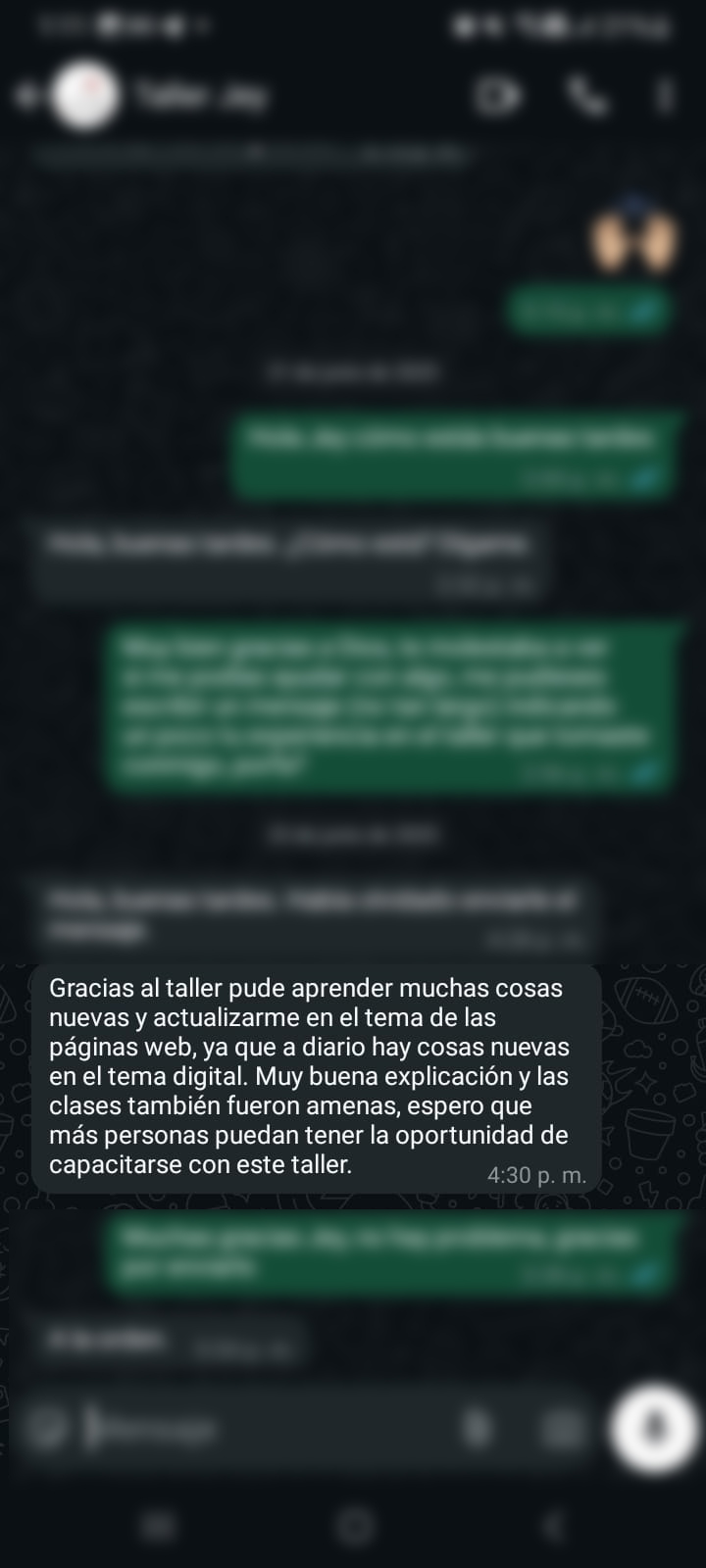Open the attachment clip icon
The height and width of the screenshot is (1568, 706).
477,1430
